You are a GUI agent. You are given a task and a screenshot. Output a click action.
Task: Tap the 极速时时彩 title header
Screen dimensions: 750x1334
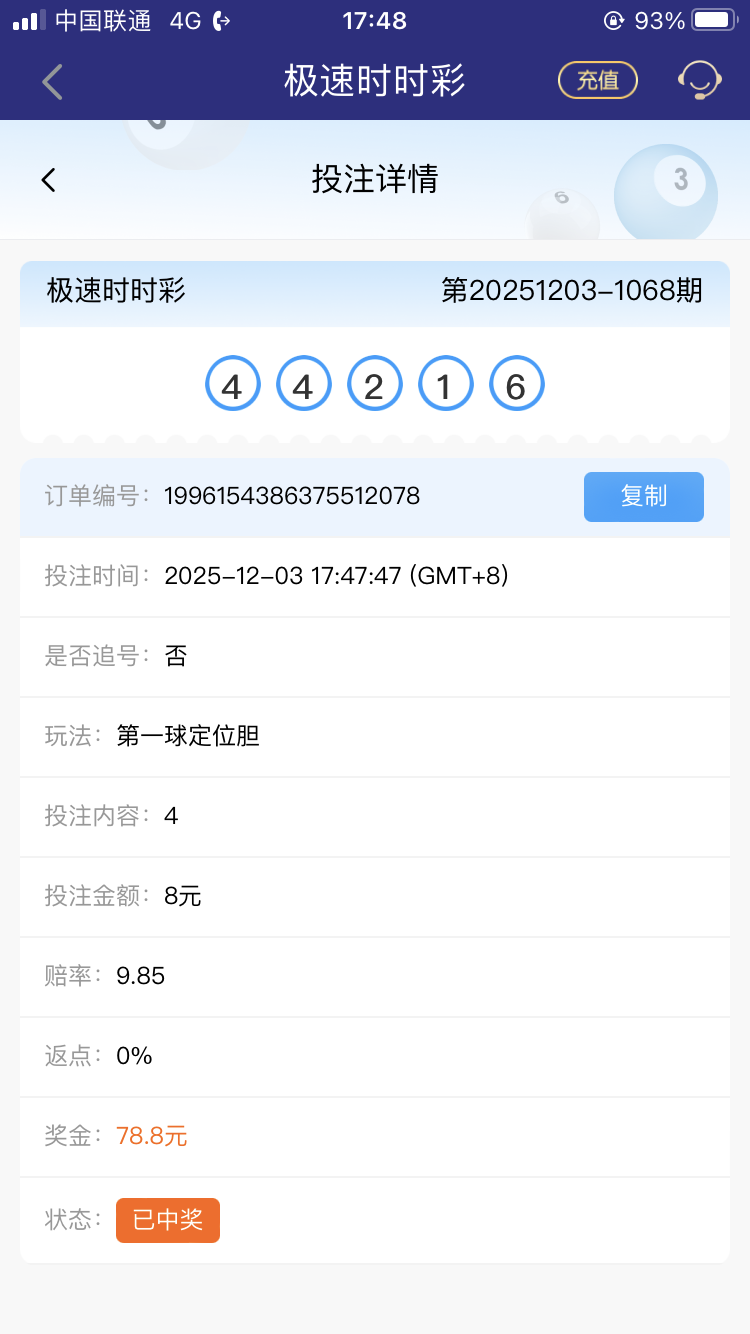pos(375,79)
